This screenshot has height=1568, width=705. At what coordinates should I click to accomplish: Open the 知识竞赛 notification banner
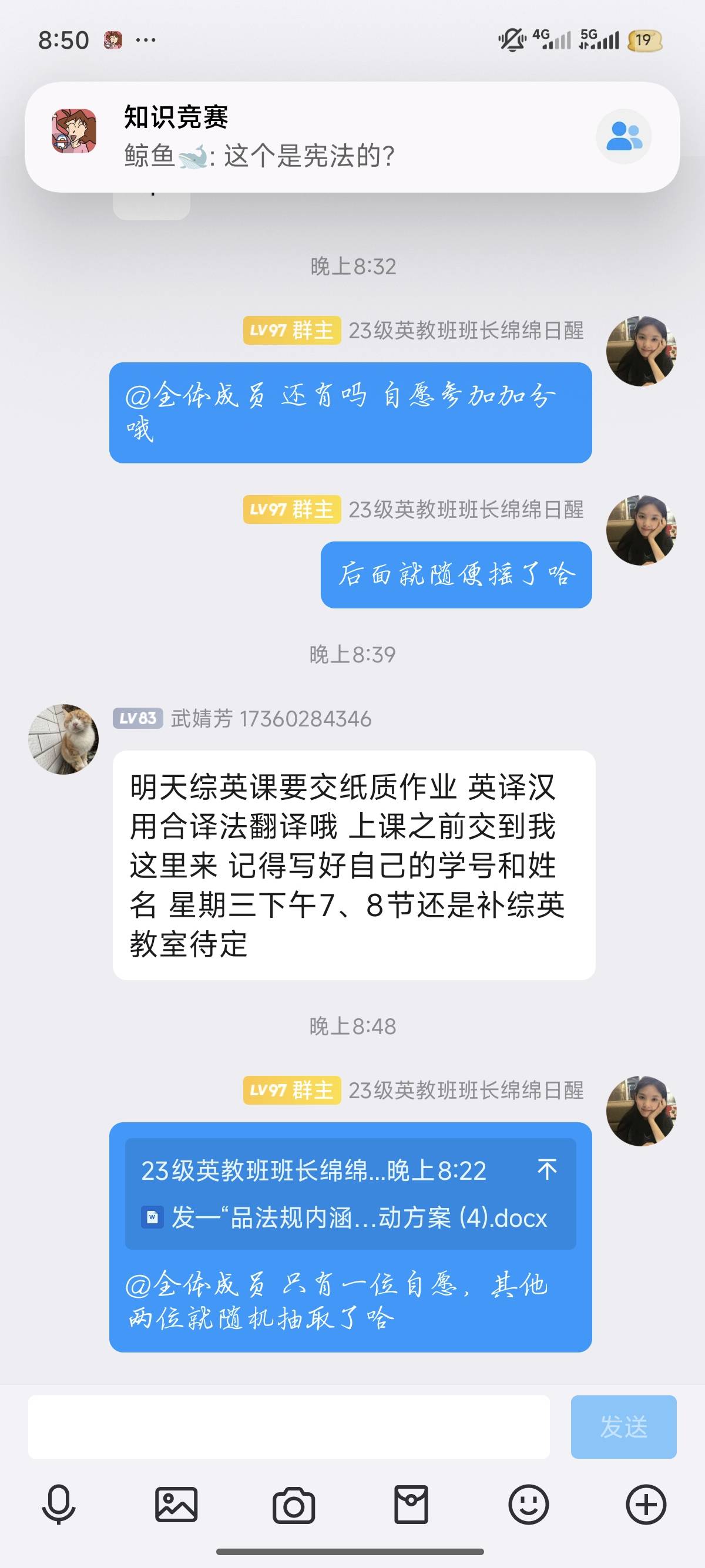click(x=352, y=137)
